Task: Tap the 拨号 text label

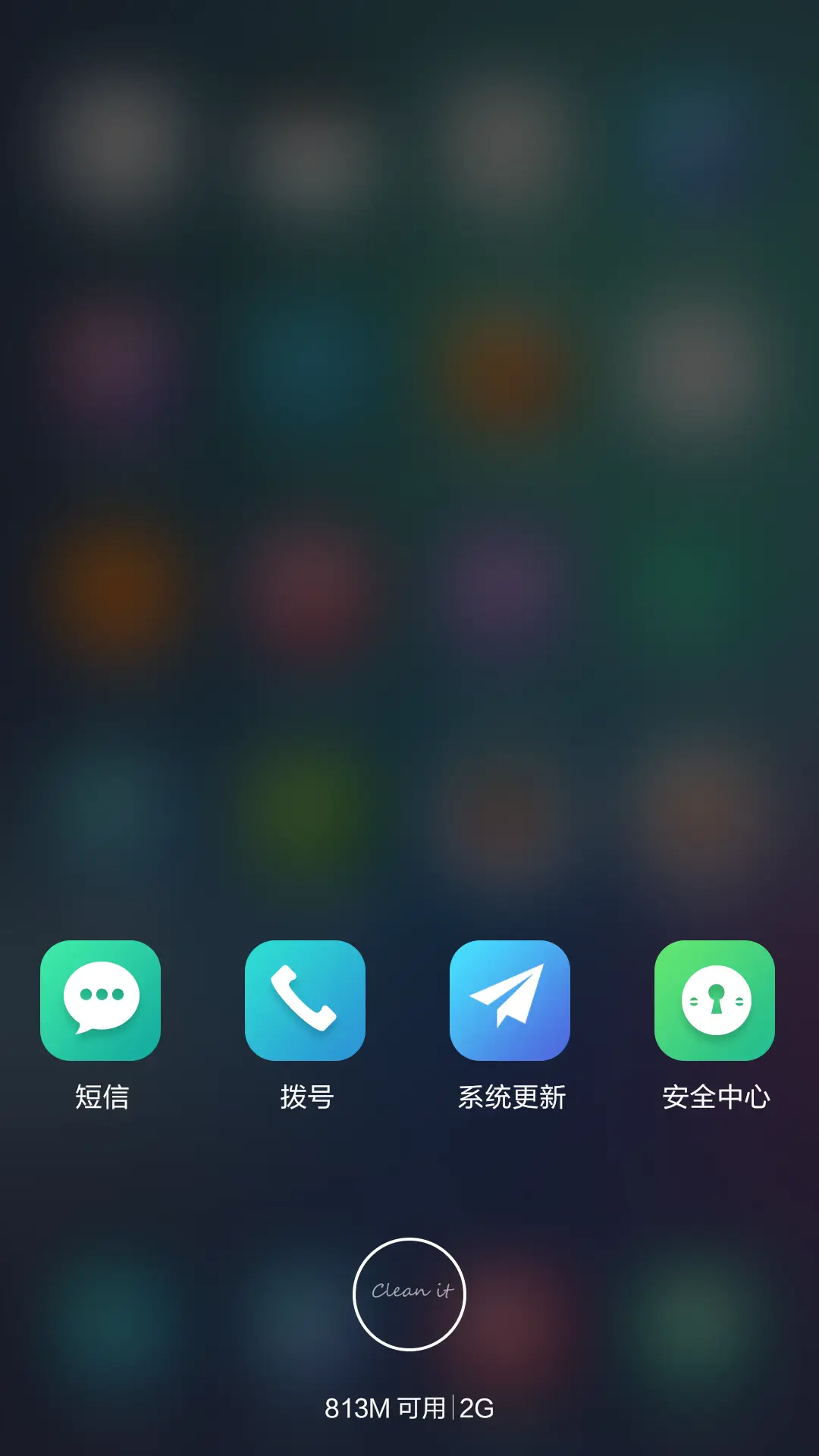Action: coord(306,1096)
